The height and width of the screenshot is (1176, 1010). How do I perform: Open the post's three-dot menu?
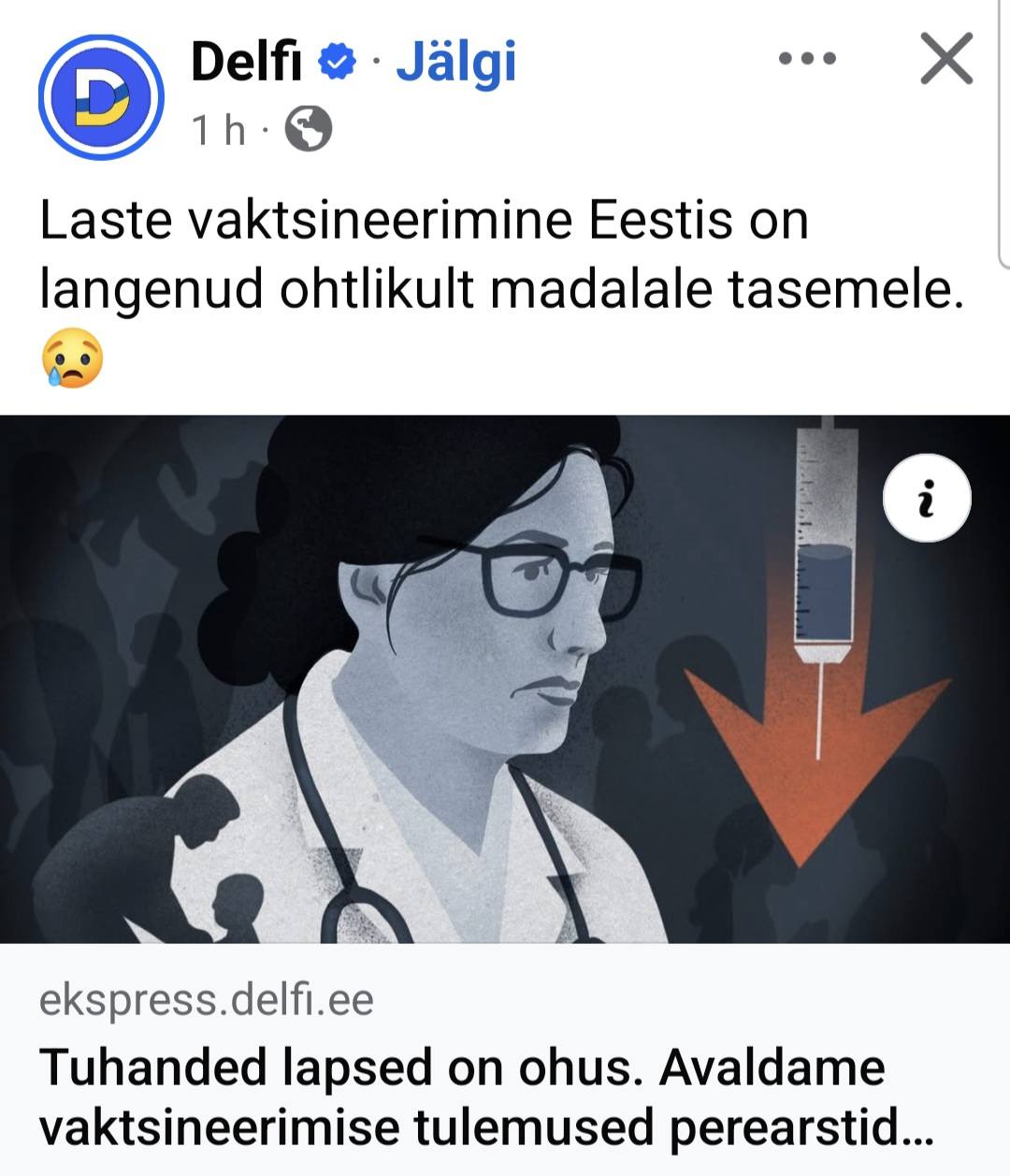pyautogui.click(x=807, y=59)
